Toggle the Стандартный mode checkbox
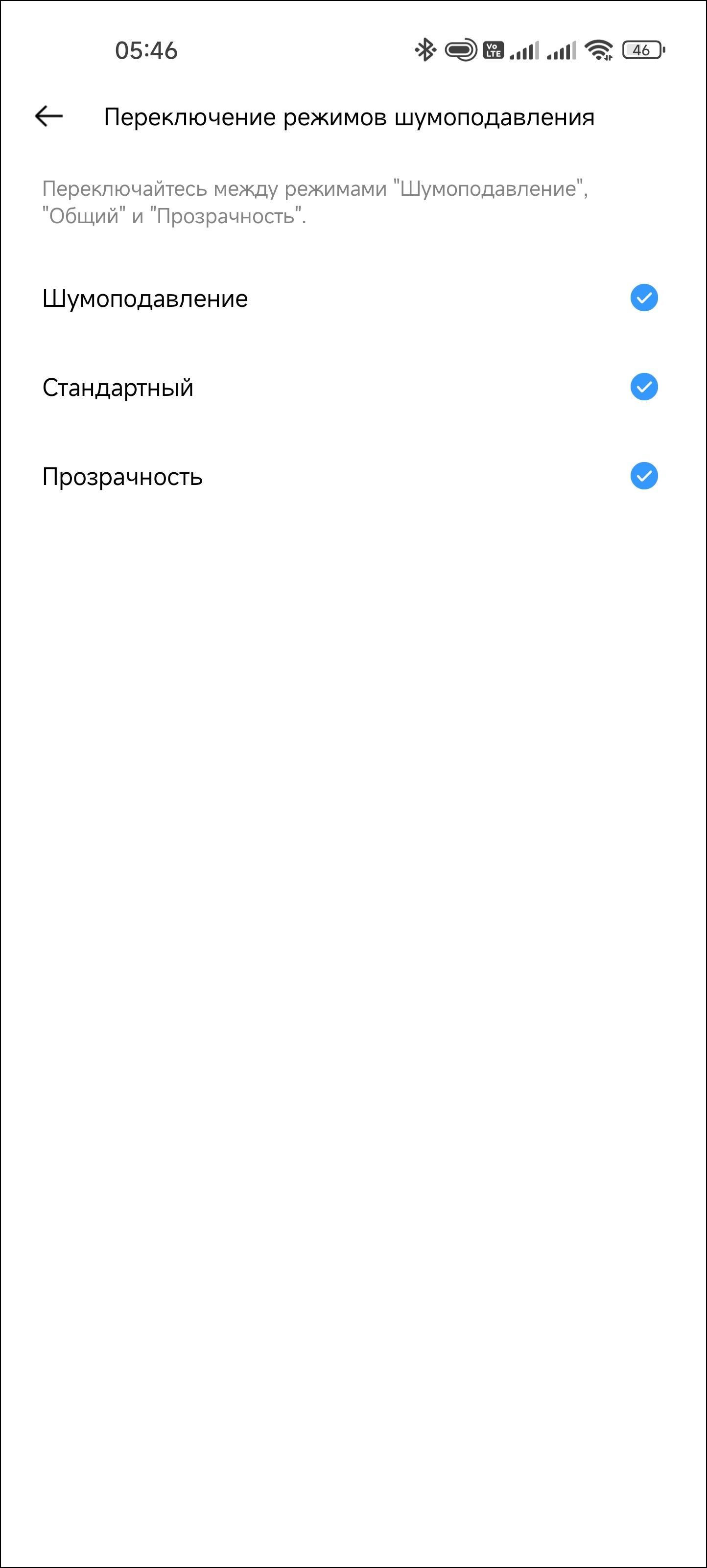Viewport: 707px width, 1568px height. (644, 387)
